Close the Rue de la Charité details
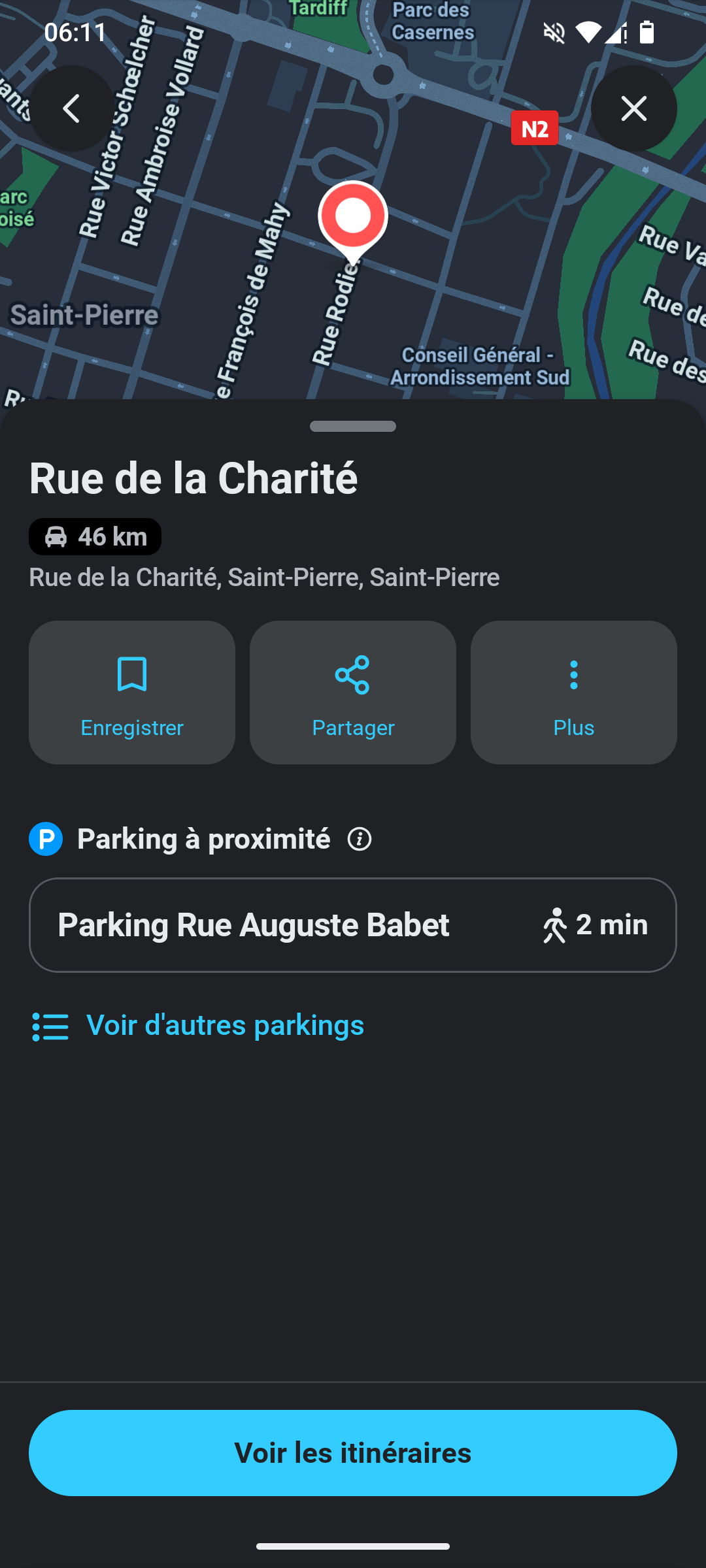This screenshot has width=706, height=1568. [633, 108]
